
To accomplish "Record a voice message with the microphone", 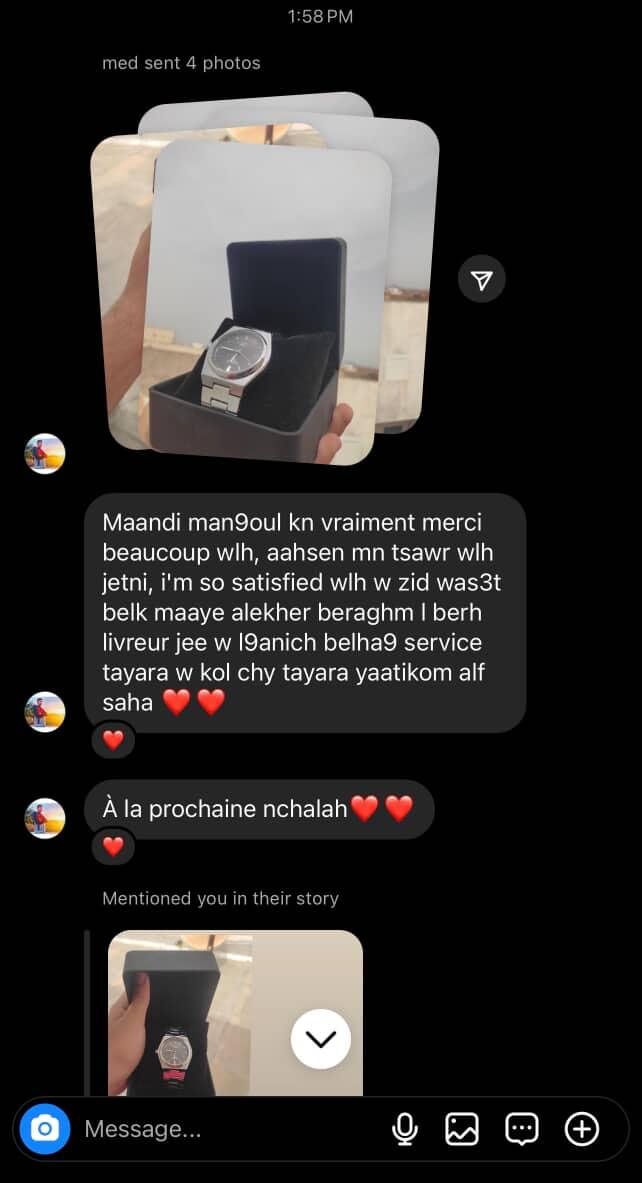I will [x=404, y=1130].
